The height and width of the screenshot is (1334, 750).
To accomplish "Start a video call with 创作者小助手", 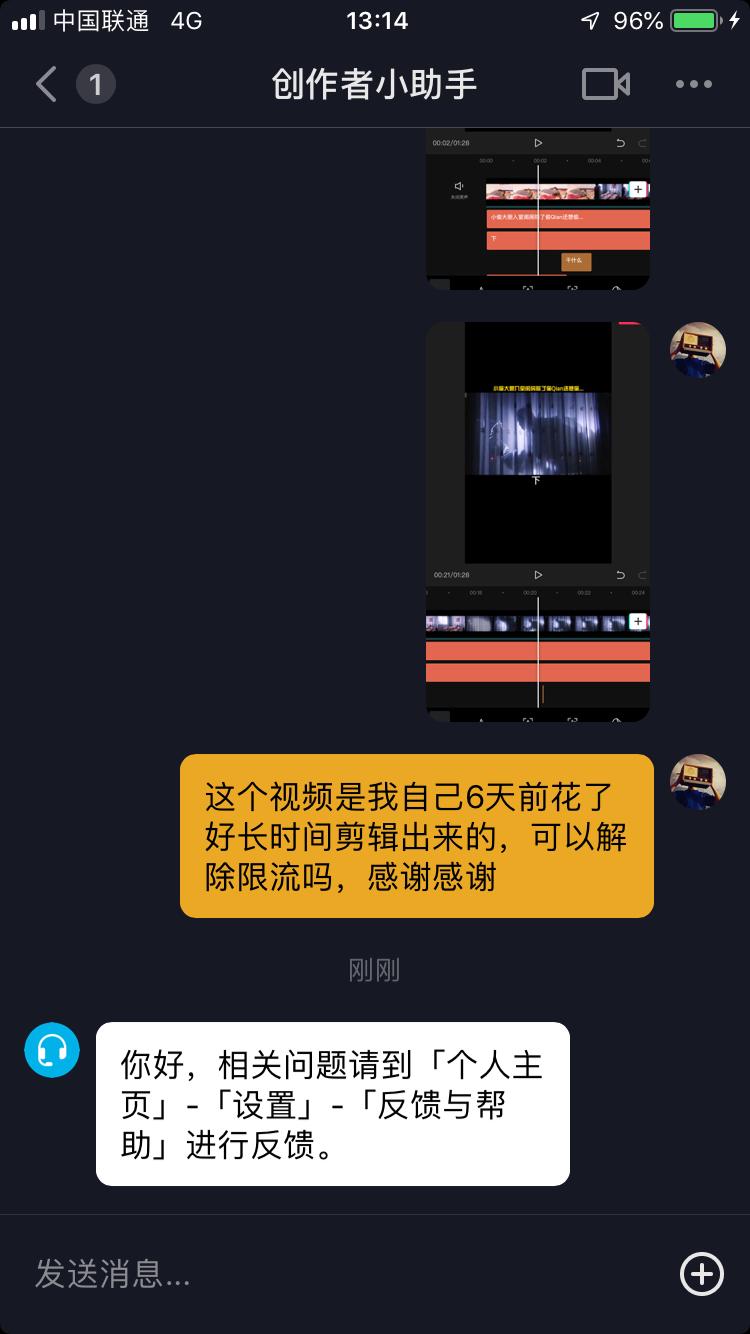I will click(605, 85).
